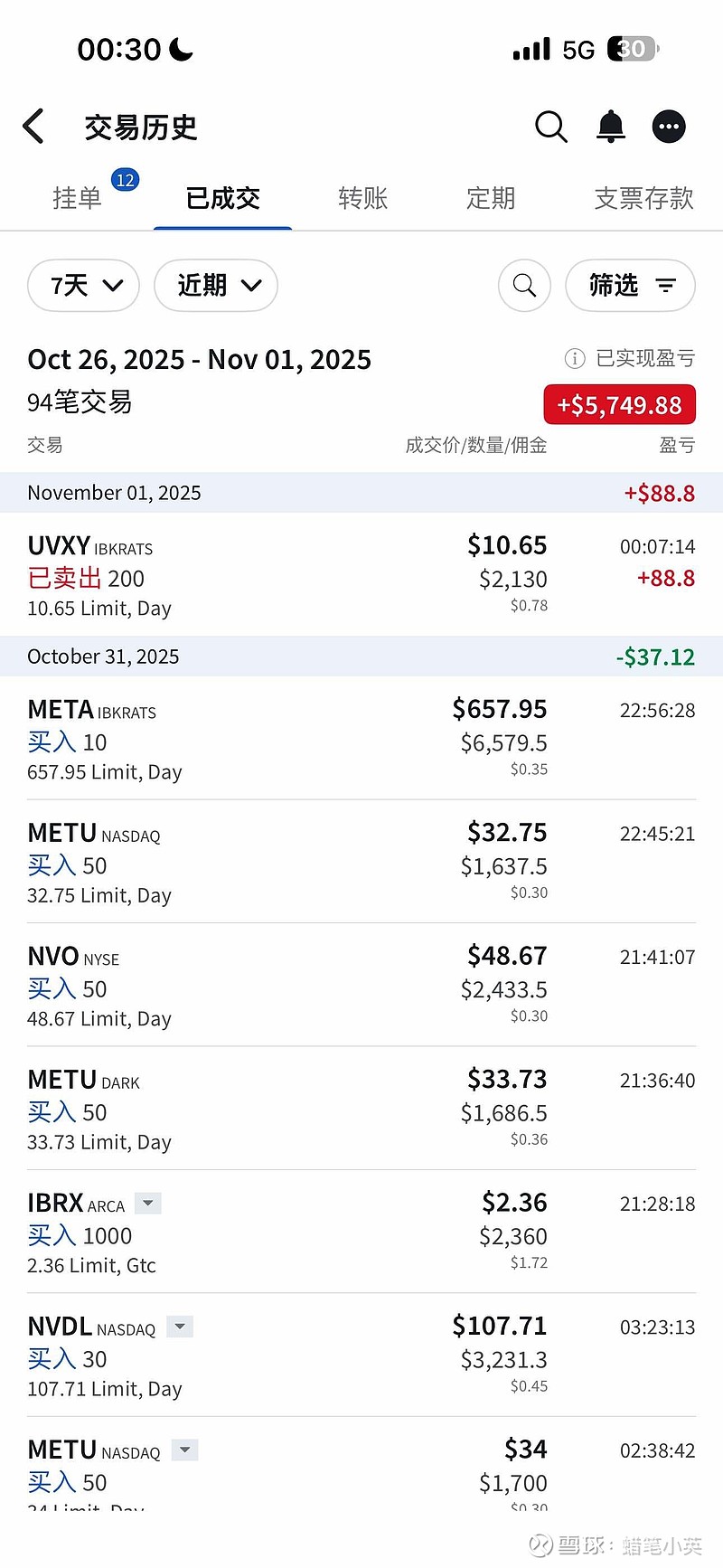Viewport: 723px width, 1568px height.
Task: Open the 筛选 filter control
Action: (x=630, y=285)
